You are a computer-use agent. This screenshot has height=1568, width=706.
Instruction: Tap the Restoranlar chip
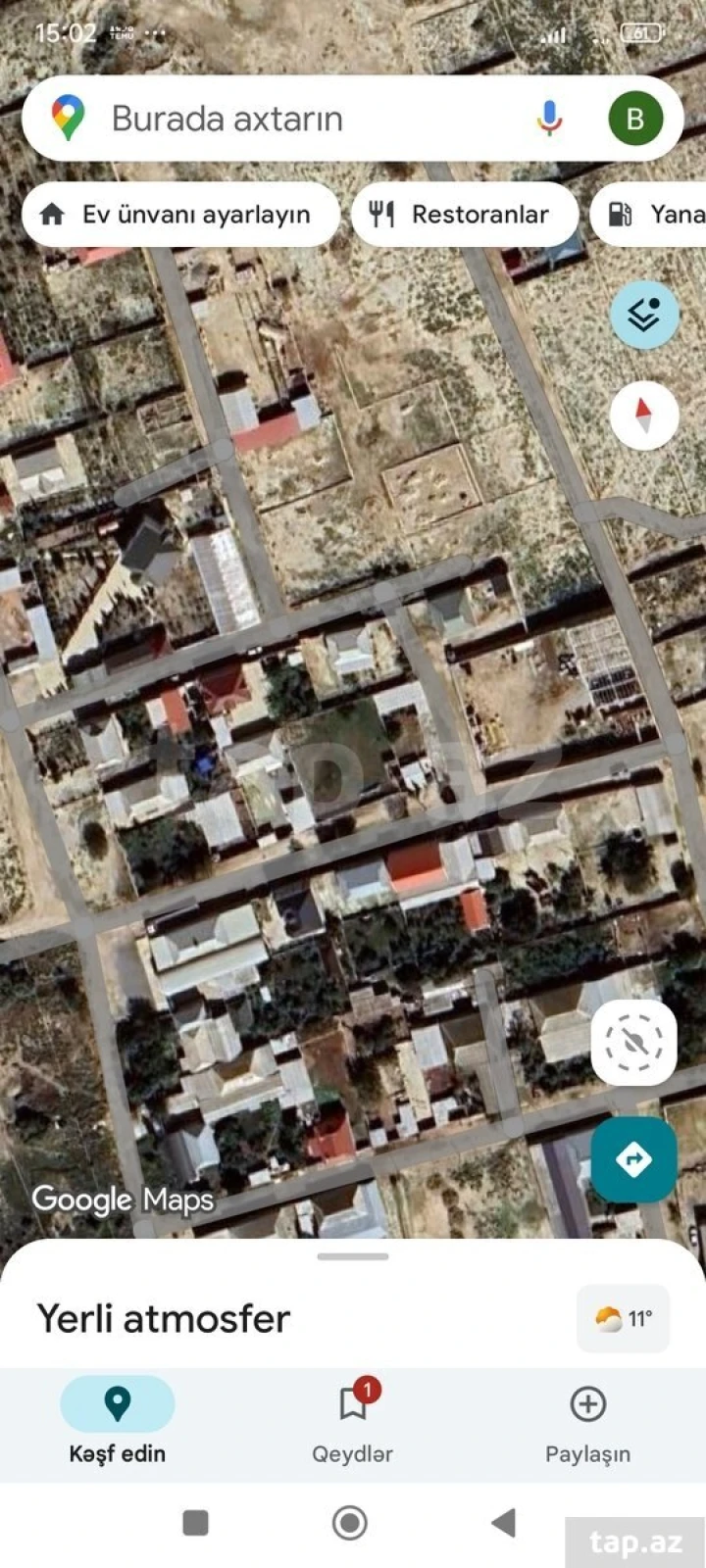pos(465,214)
